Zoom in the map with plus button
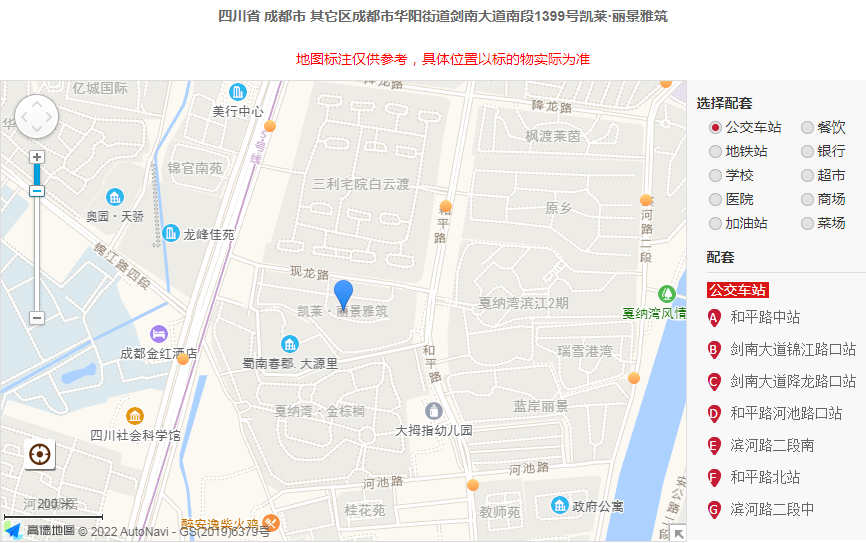This screenshot has width=866, height=543. (37, 157)
